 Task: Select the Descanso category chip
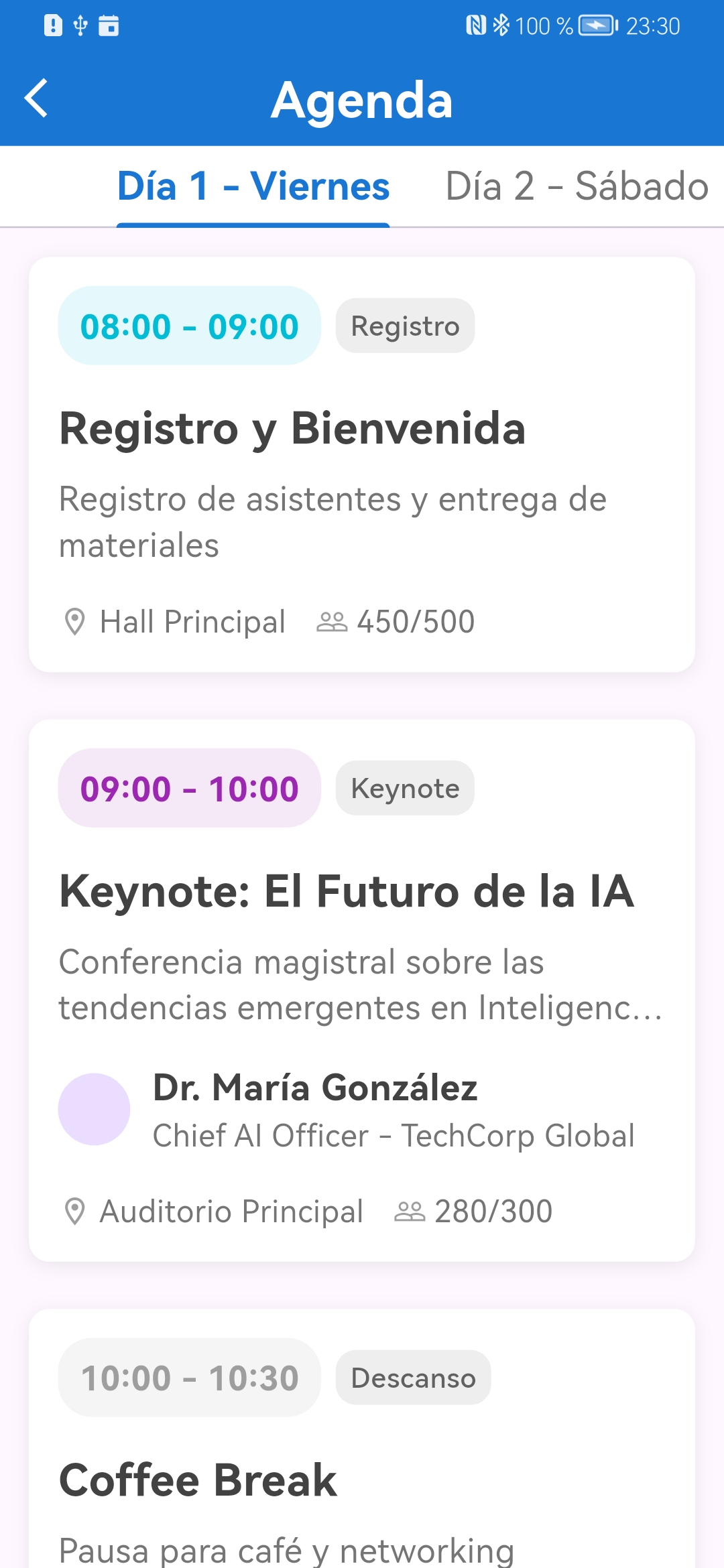pyautogui.click(x=413, y=1378)
